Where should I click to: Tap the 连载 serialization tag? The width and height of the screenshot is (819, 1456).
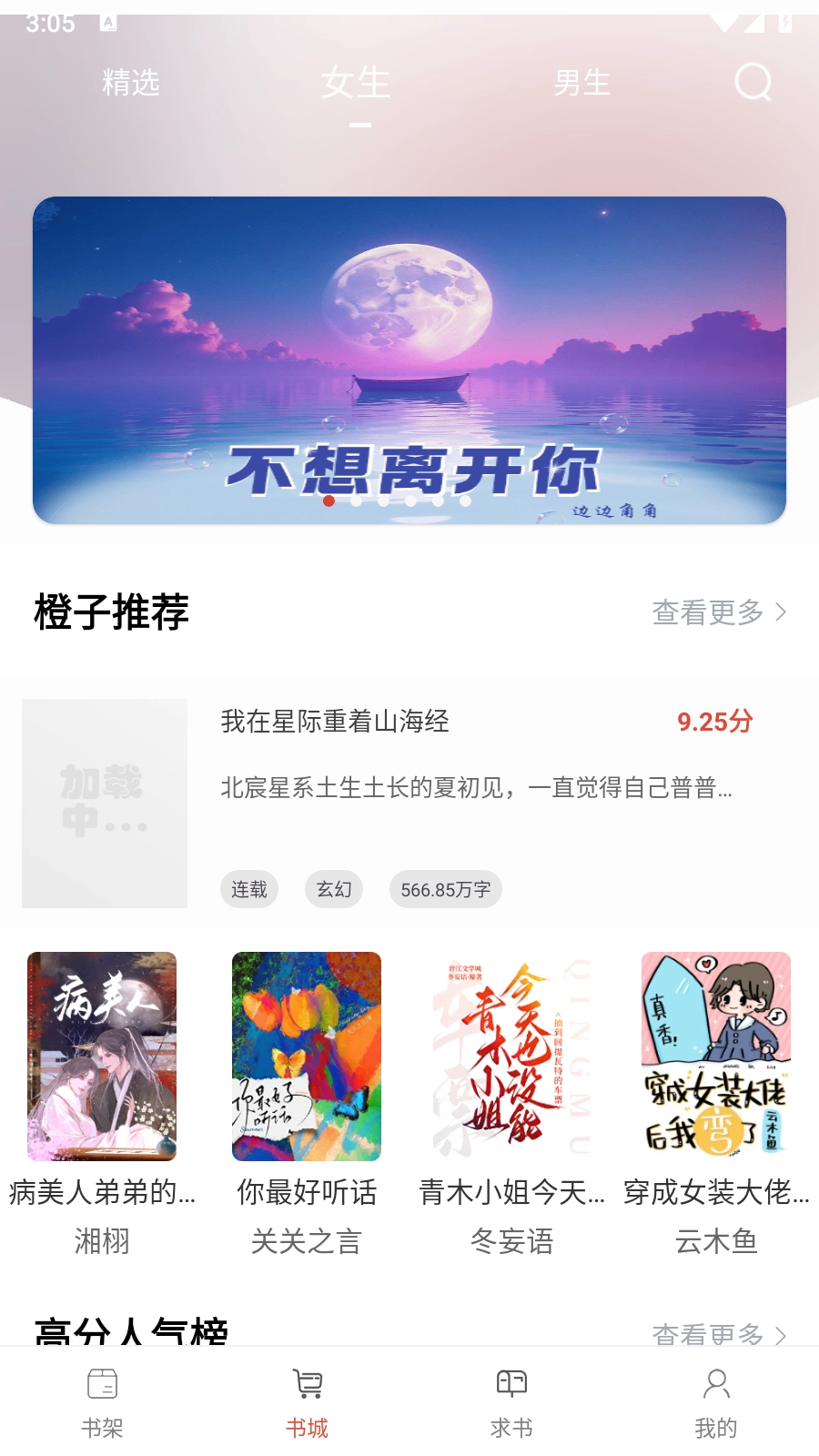(x=249, y=889)
